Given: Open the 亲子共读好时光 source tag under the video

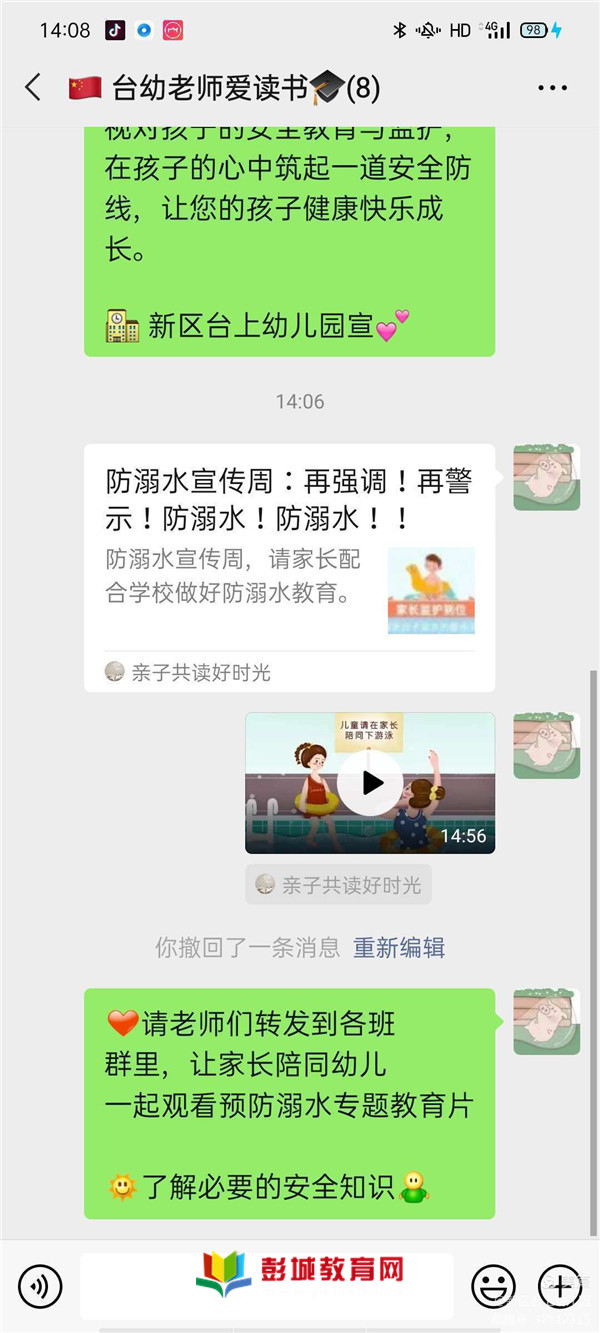Looking at the screenshot, I should point(339,885).
